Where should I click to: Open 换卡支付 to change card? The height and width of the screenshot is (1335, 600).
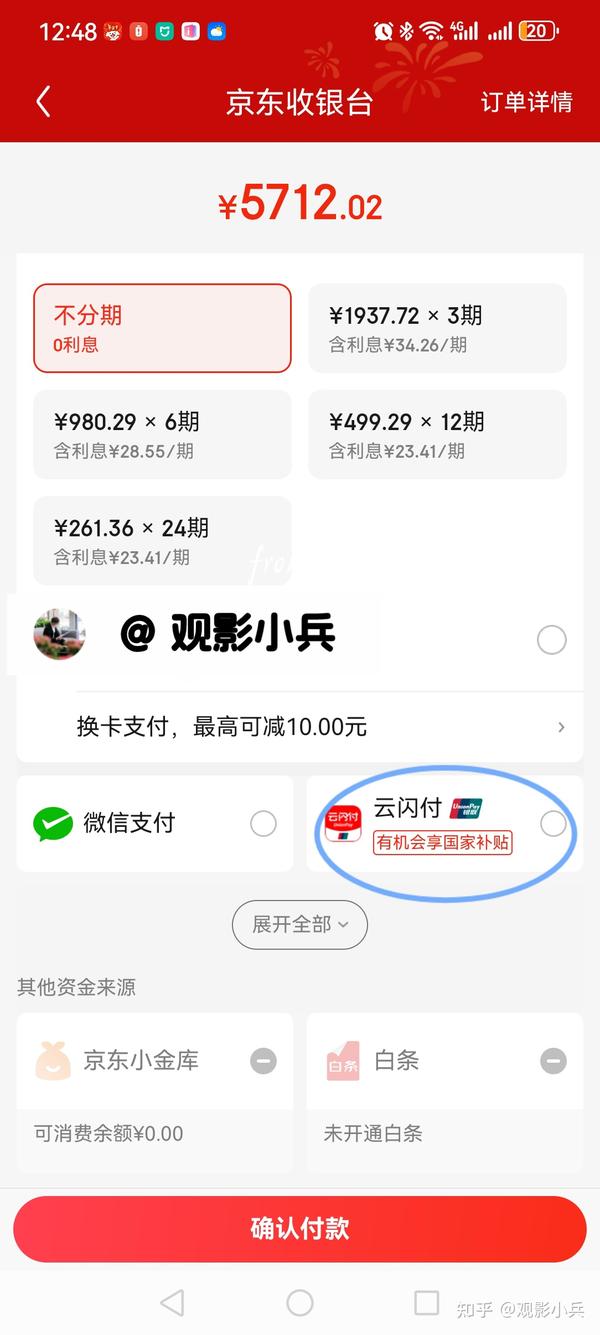320,727
